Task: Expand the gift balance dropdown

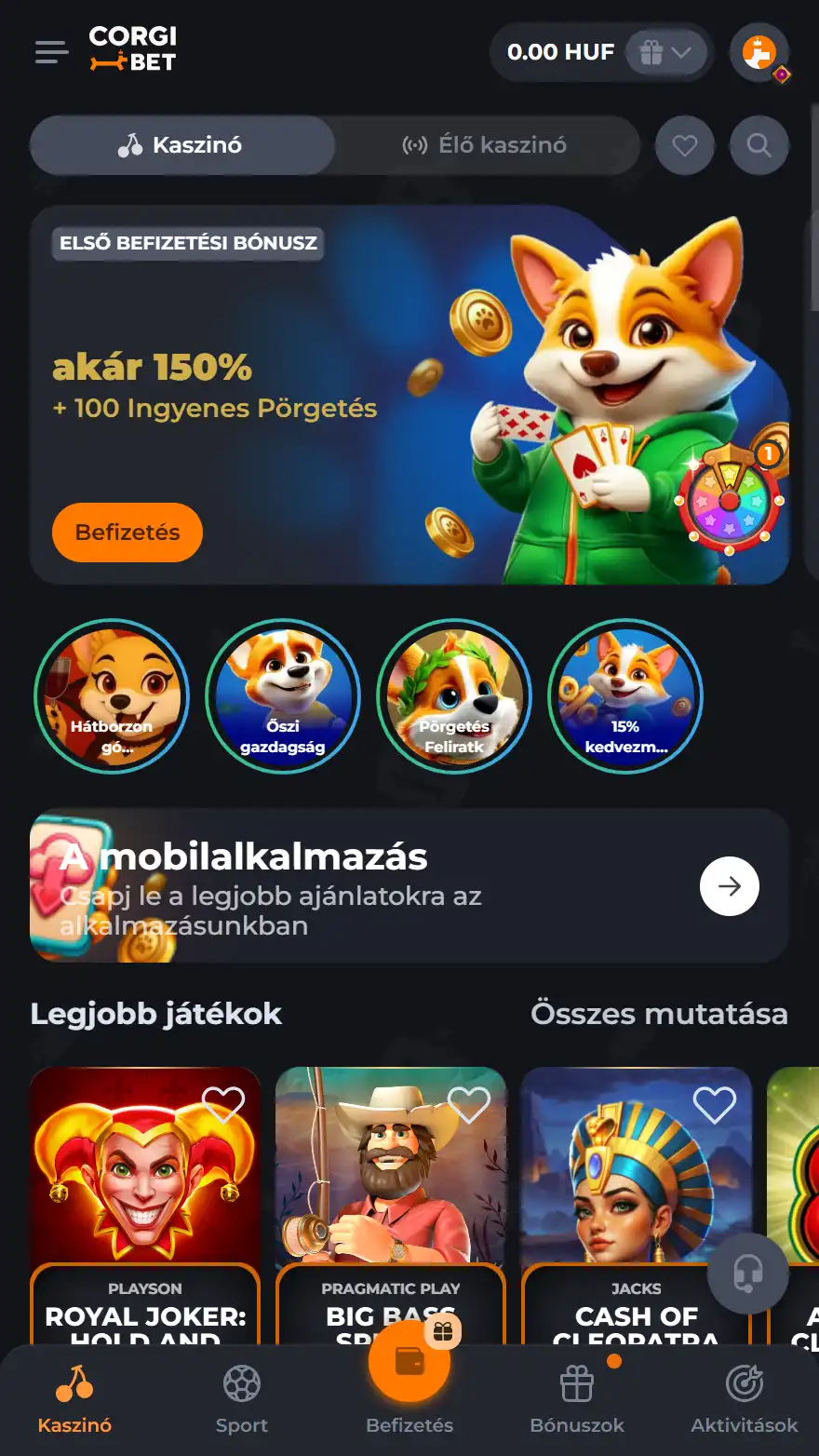Action: (666, 52)
